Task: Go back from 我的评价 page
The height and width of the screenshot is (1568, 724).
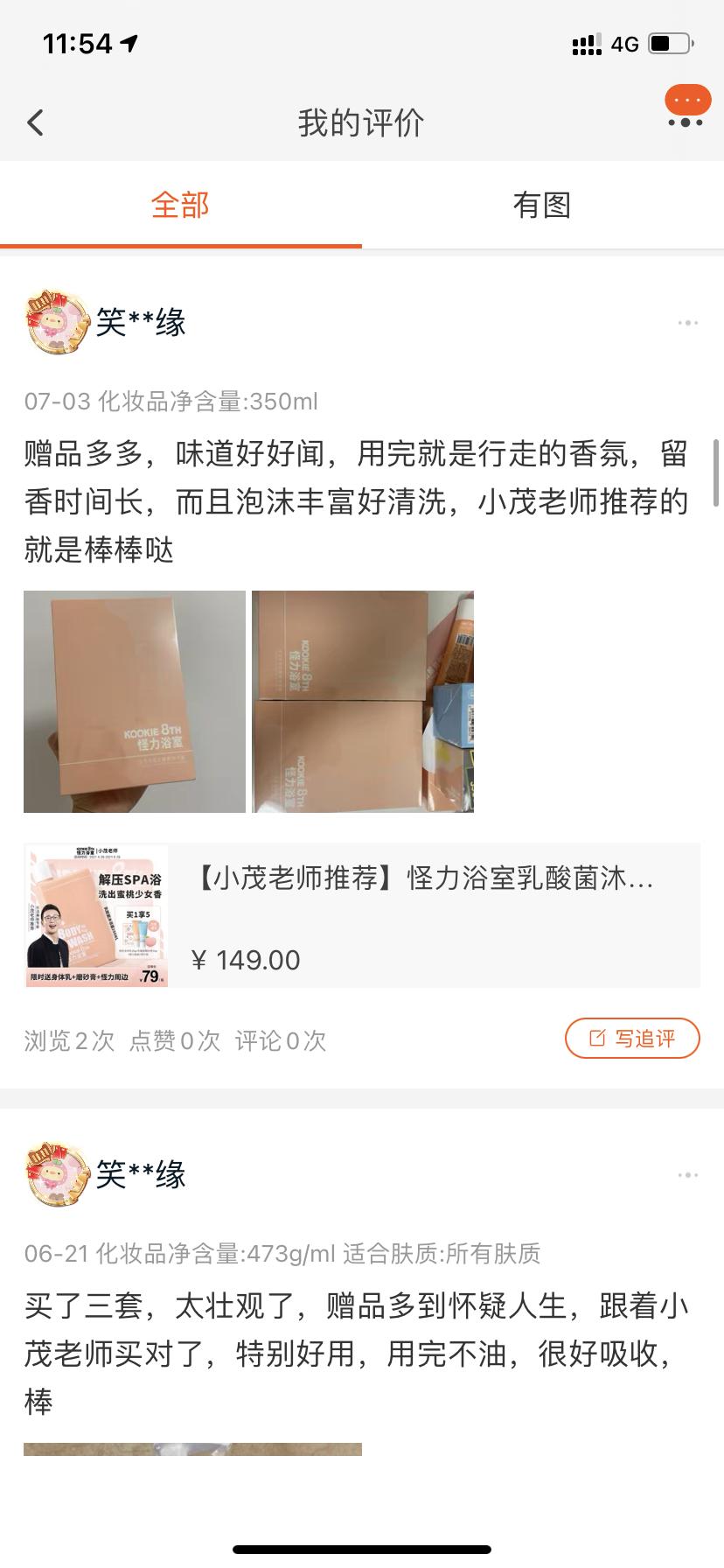Action: (36, 122)
